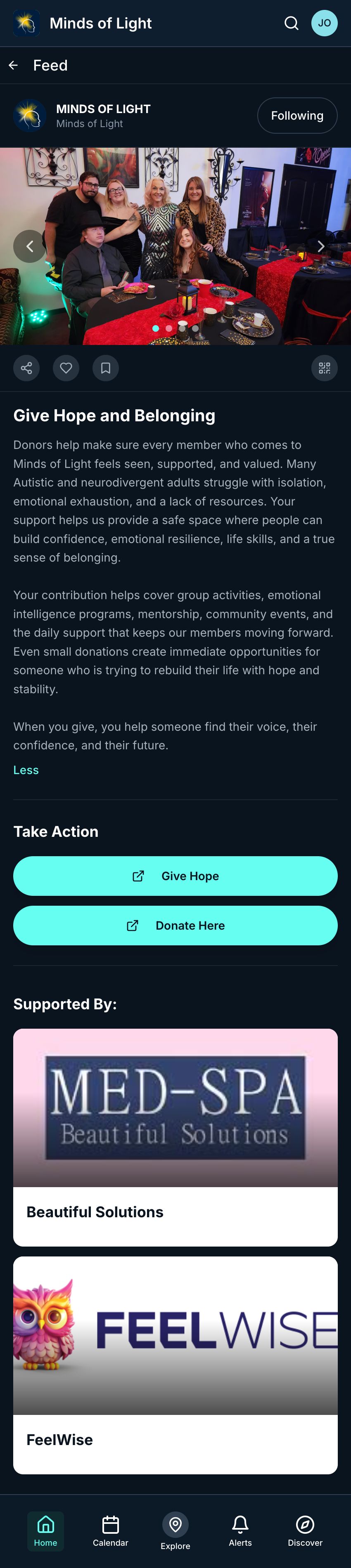This screenshot has height=1568, width=351.
Task: Like this post with the heart icon
Action: point(66,368)
